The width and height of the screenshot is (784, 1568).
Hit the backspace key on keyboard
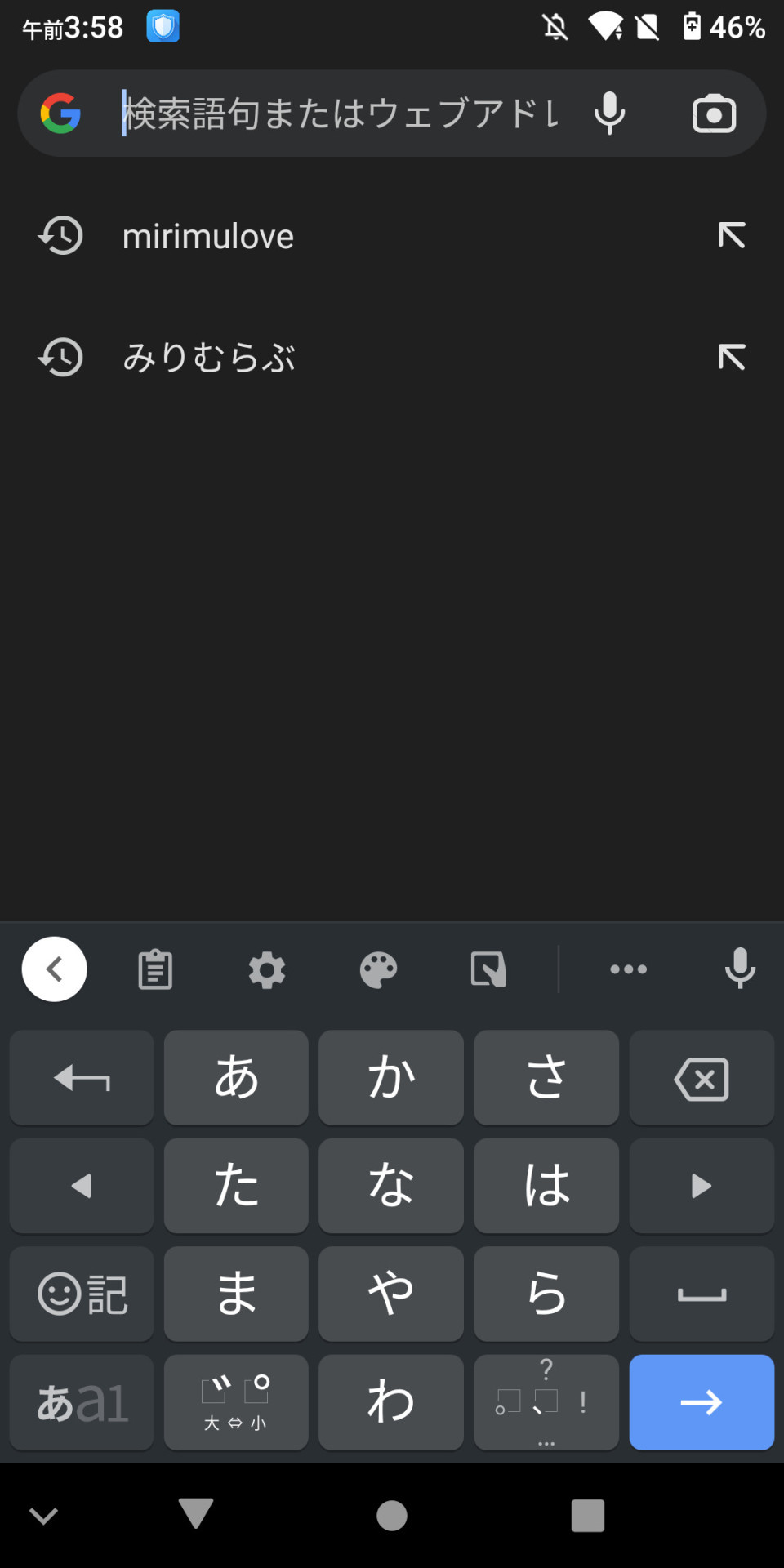(x=702, y=1078)
